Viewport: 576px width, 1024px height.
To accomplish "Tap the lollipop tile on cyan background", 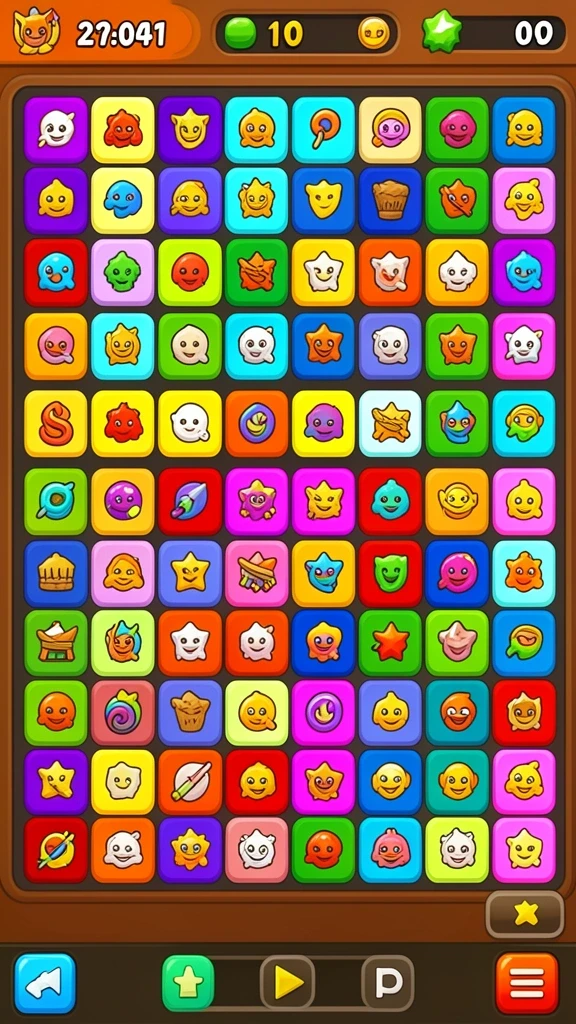I will click(323, 129).
